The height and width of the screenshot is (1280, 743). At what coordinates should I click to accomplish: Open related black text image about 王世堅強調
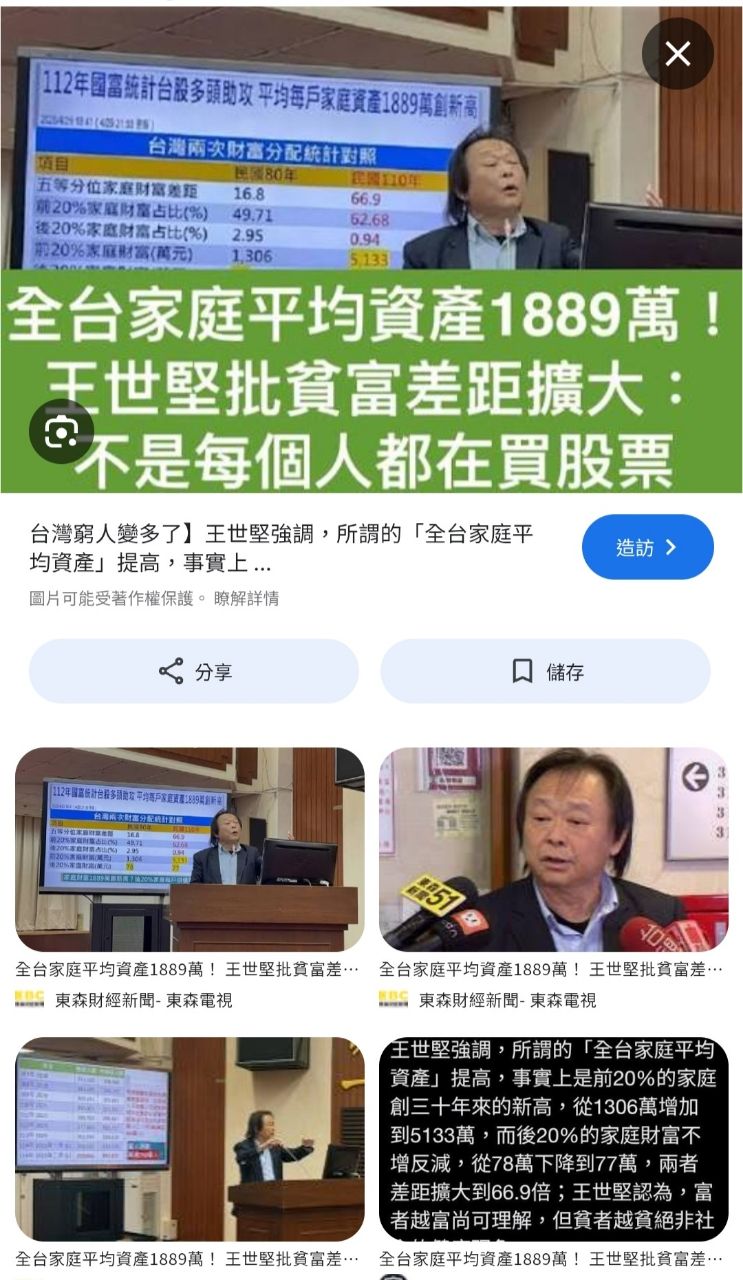pyautogui.click(x=553, y=1138)
